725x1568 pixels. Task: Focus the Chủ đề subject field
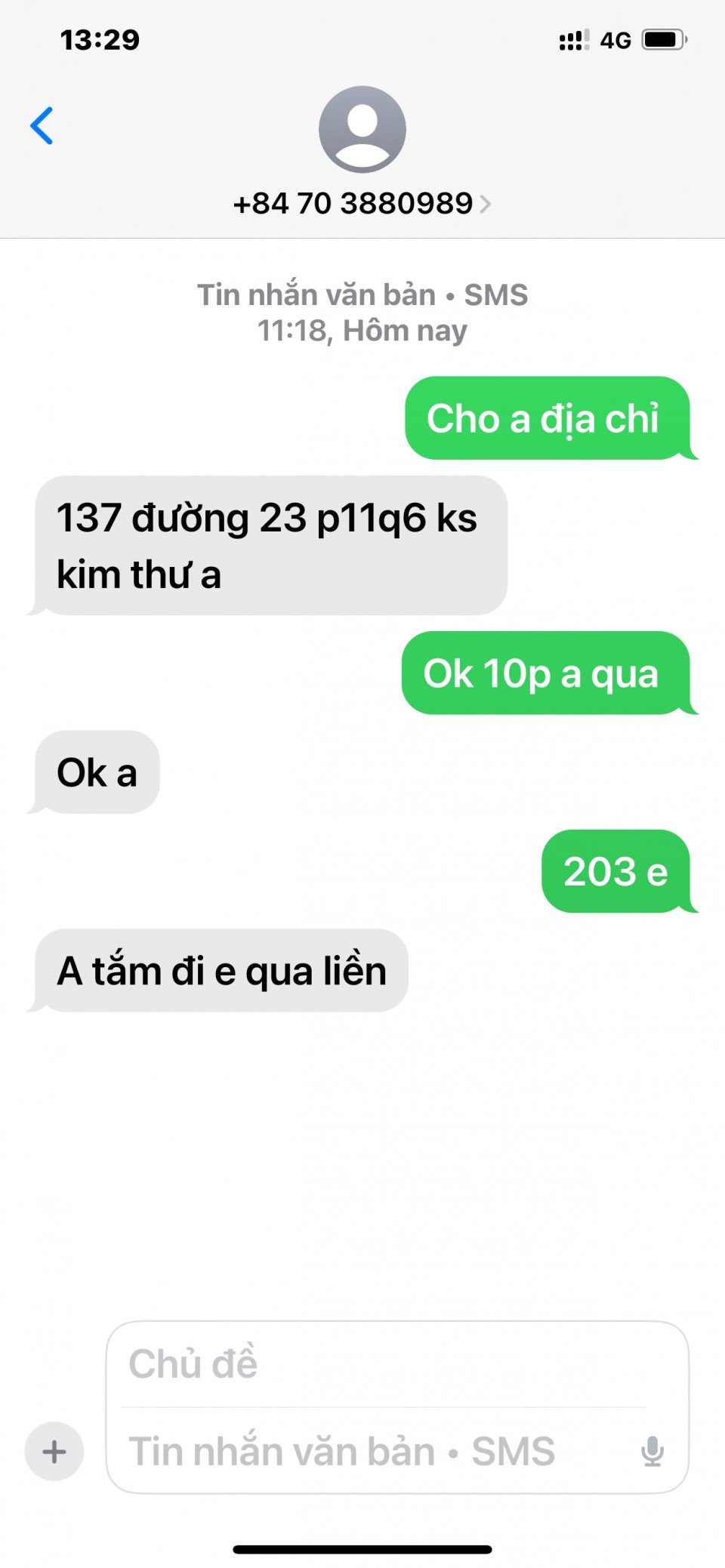[378, 1364]
